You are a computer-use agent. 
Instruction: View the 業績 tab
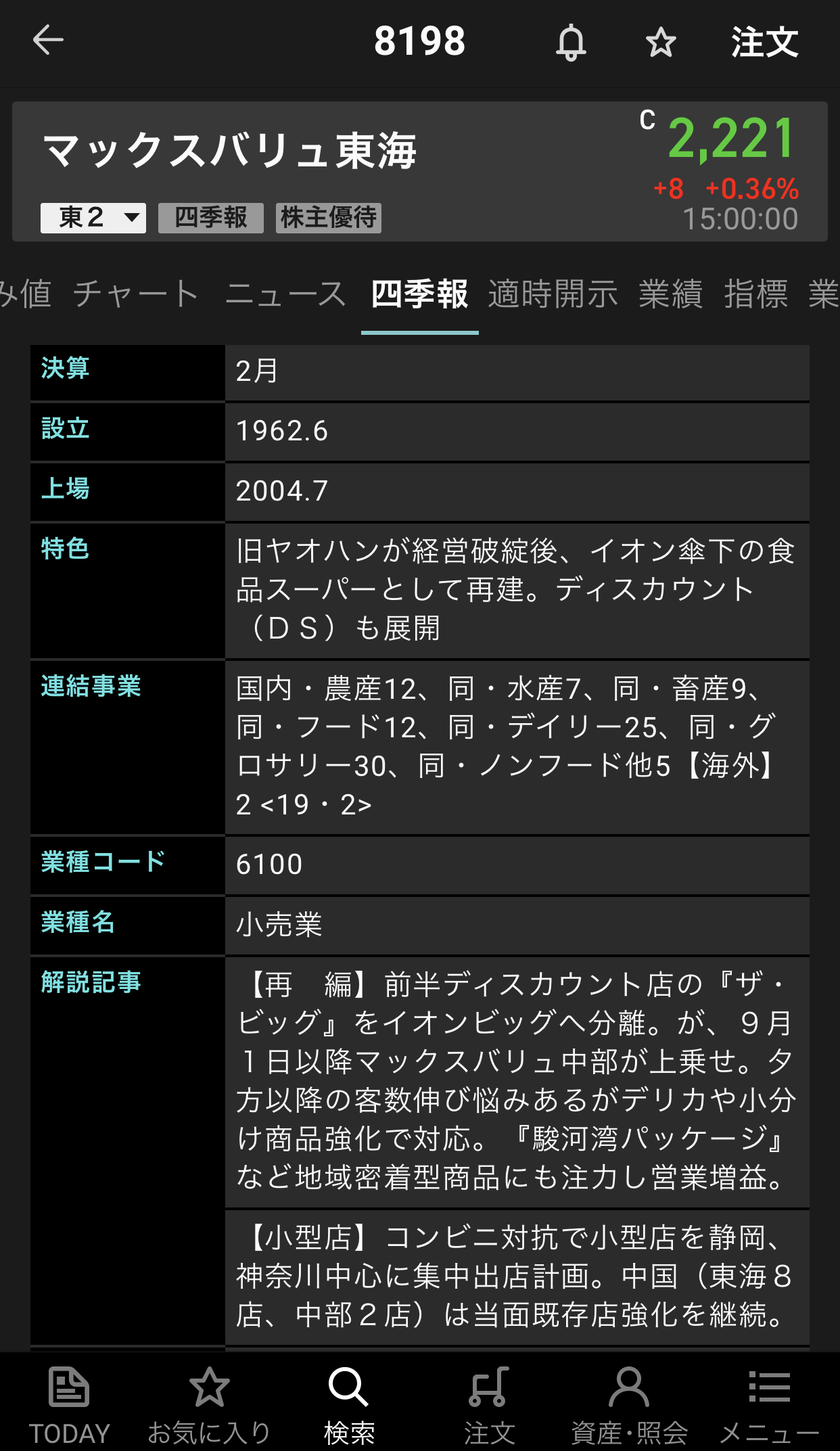(x=671, y=295)
